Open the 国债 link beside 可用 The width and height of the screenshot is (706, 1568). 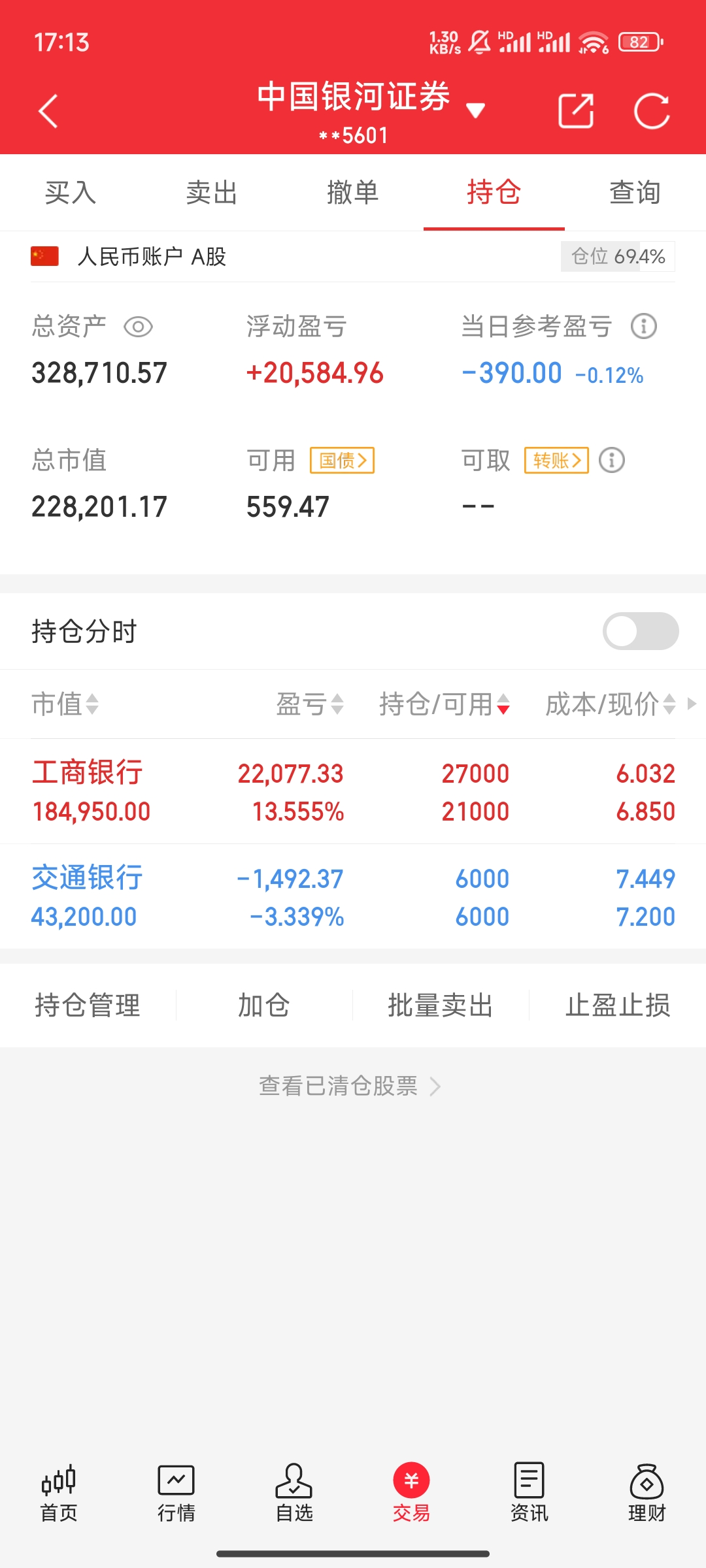342,461
